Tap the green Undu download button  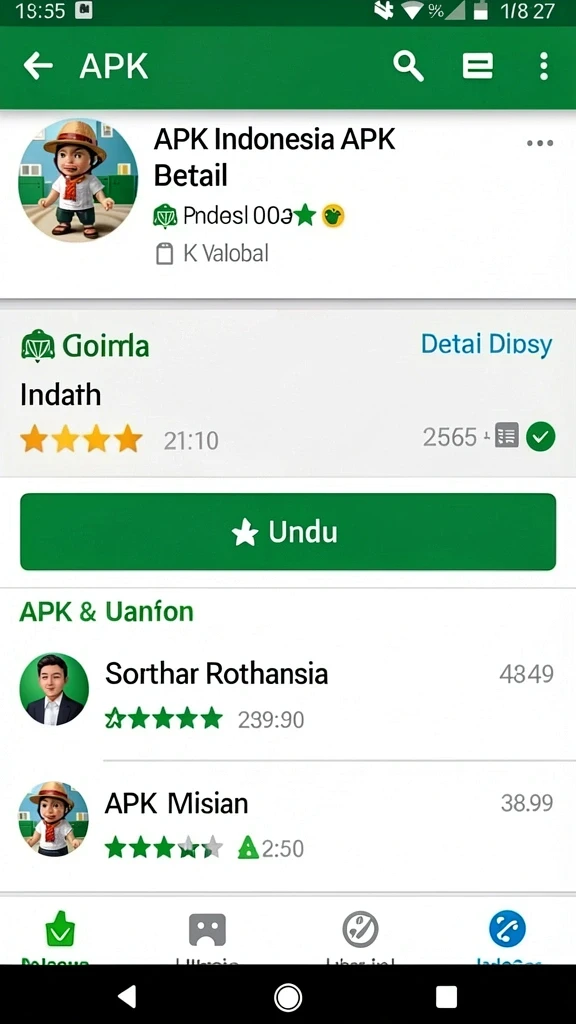tap(288, 532)
